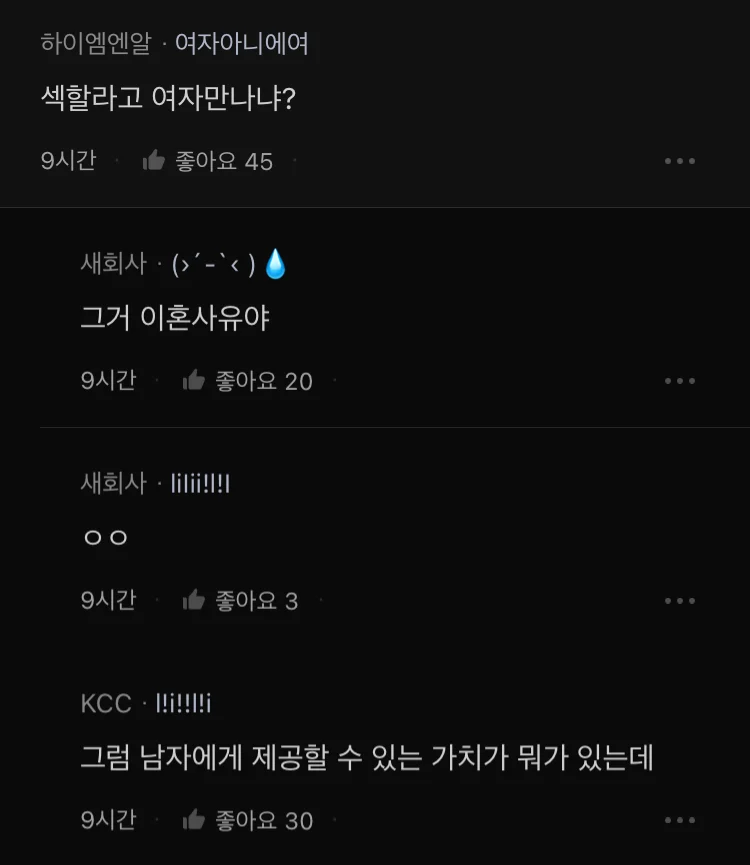Like the comment '섹할라고 여자만나냐?'
Image resolution: width=750 pixels, height=865 pixels.
[154, 161]
